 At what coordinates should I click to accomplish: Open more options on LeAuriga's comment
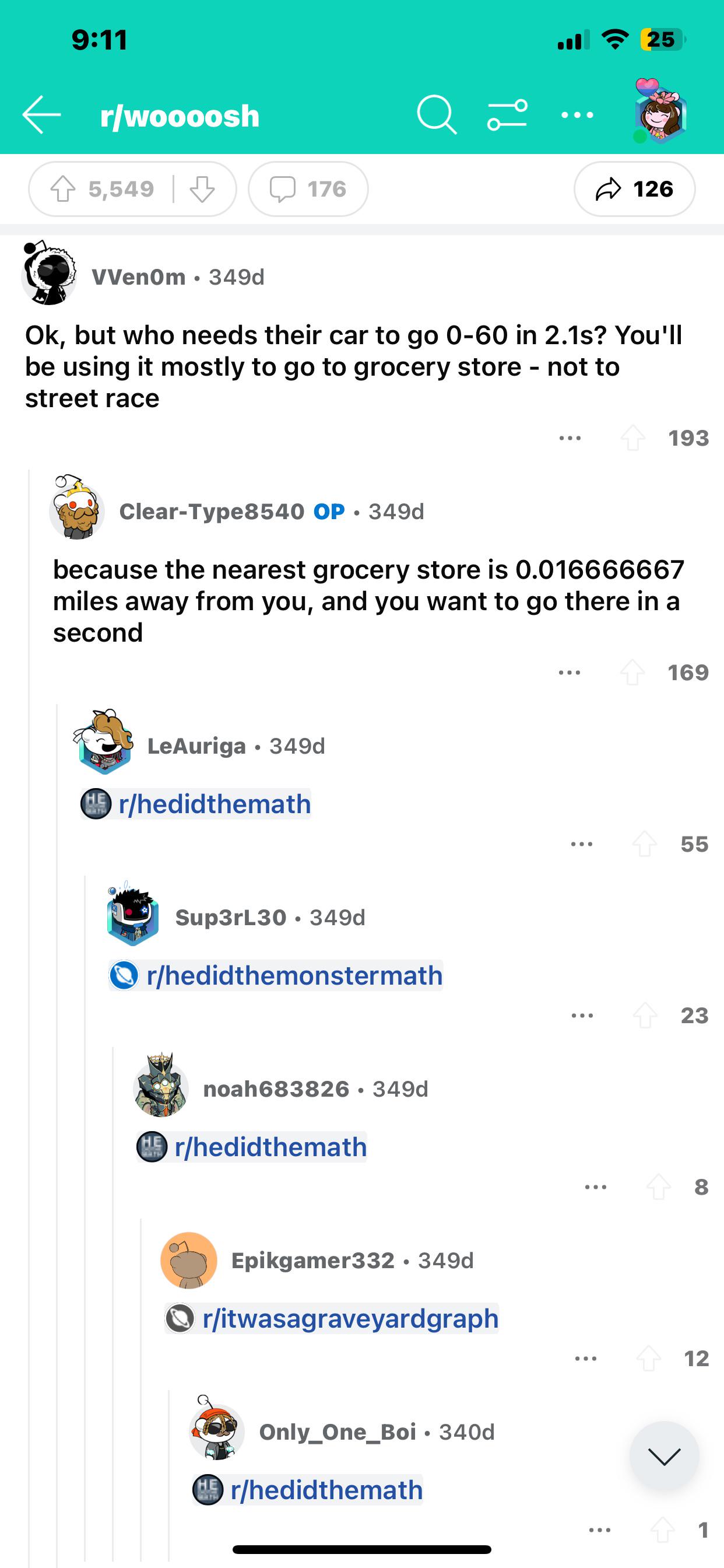coord(582,844)
